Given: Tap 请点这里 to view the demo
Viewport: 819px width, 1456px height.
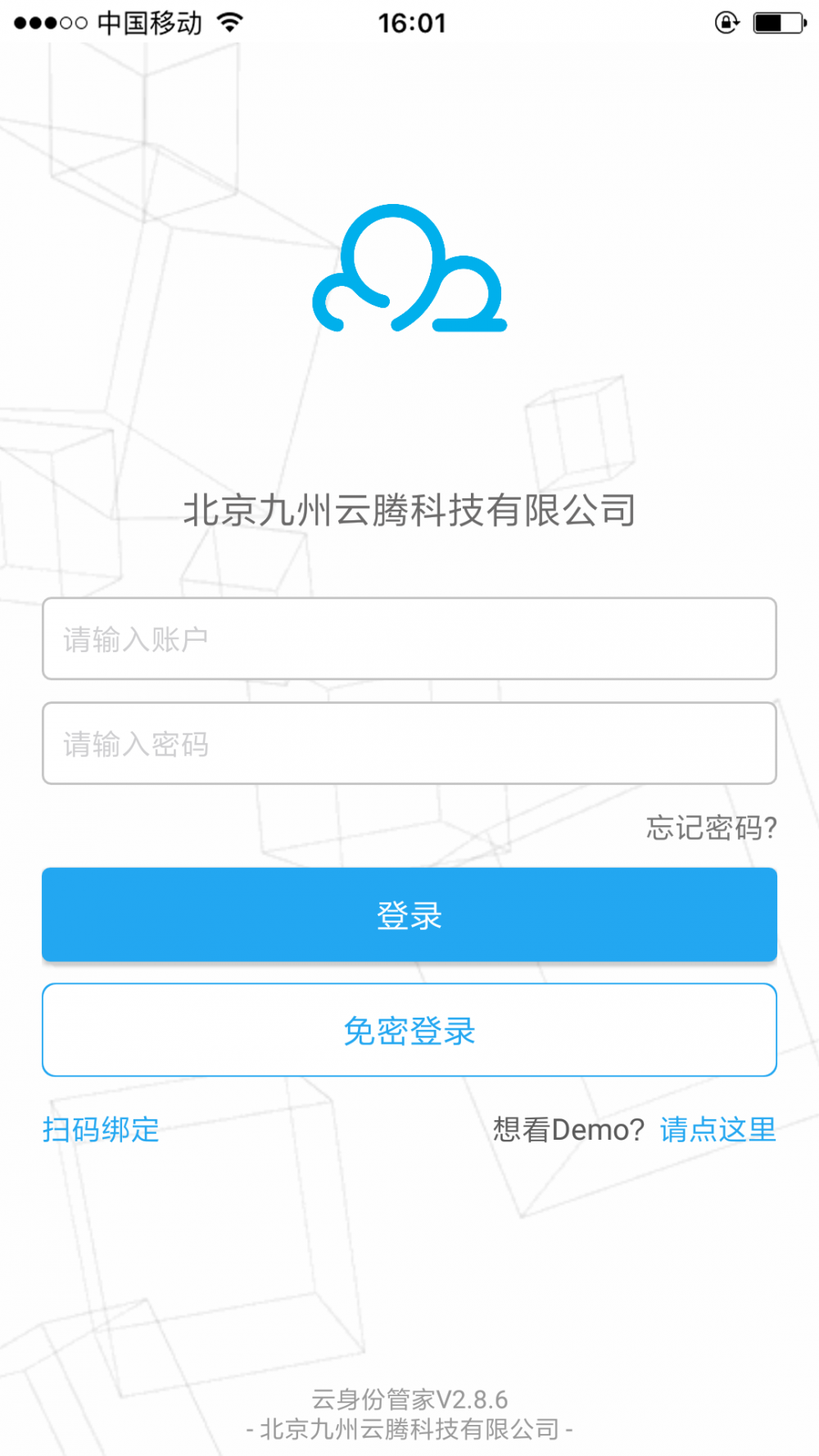Looking at the screenshot, I should 718,1130.
